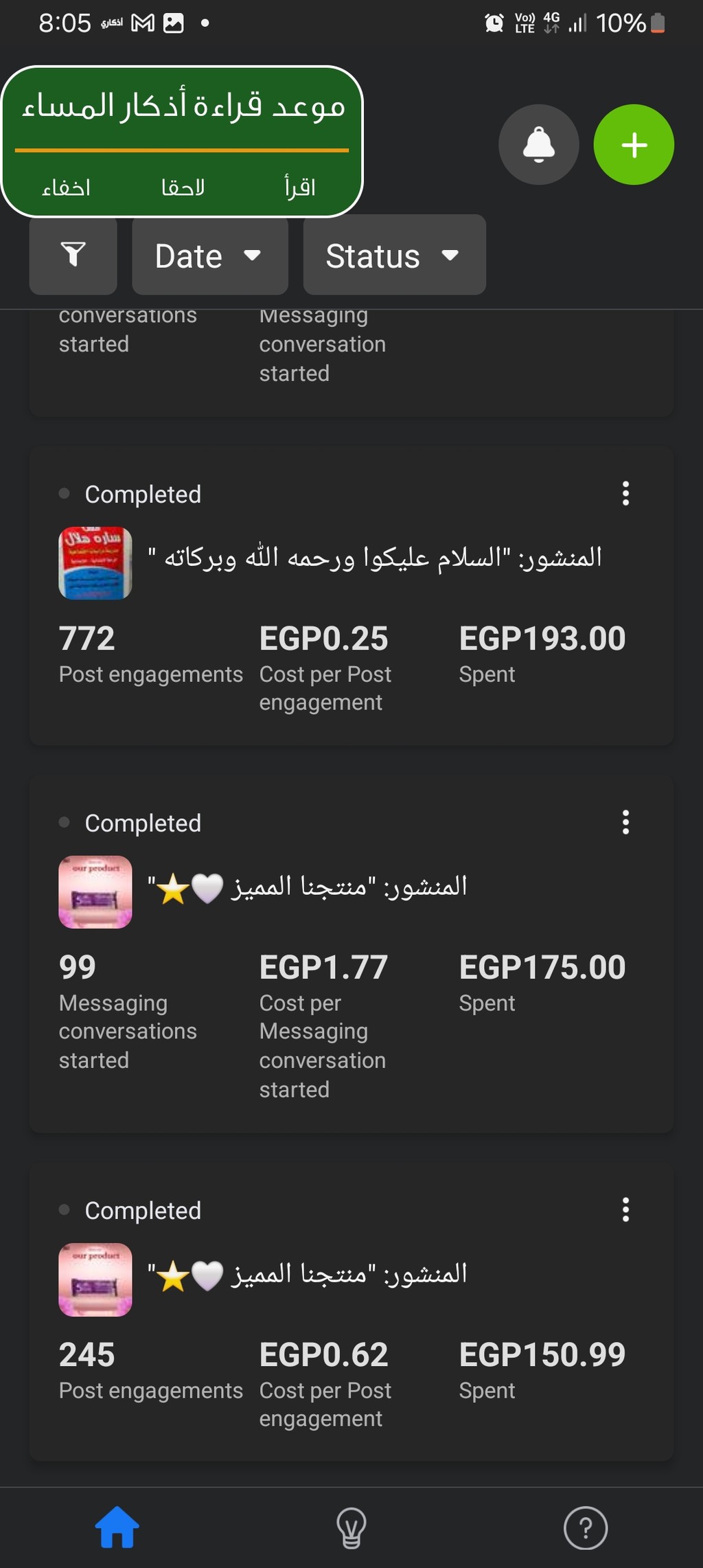Open the filter funnel icon
Image resolution: width=703 pixels, height=1568 pixels.
(73, 255)
